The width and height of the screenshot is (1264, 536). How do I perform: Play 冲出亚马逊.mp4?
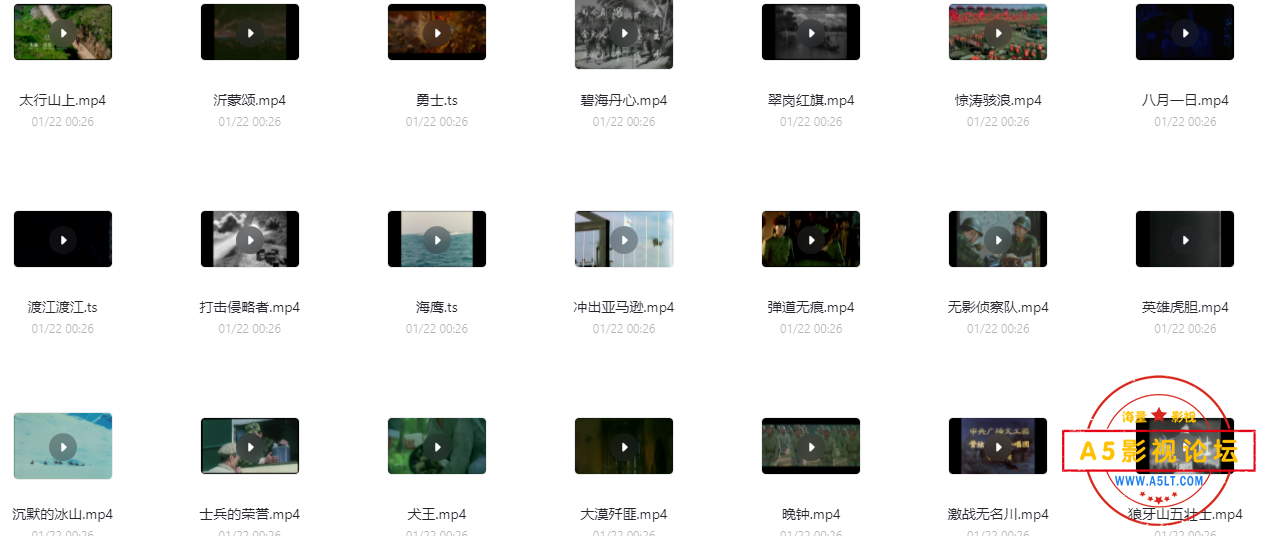point(624,240)
